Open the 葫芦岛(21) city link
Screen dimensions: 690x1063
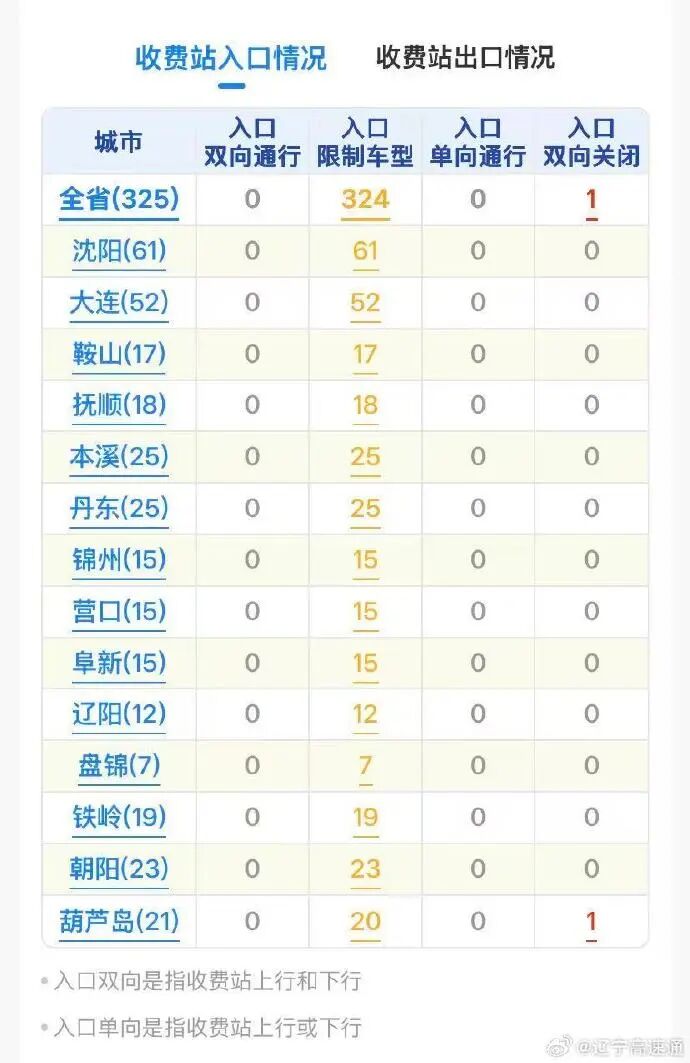(119, 921)
